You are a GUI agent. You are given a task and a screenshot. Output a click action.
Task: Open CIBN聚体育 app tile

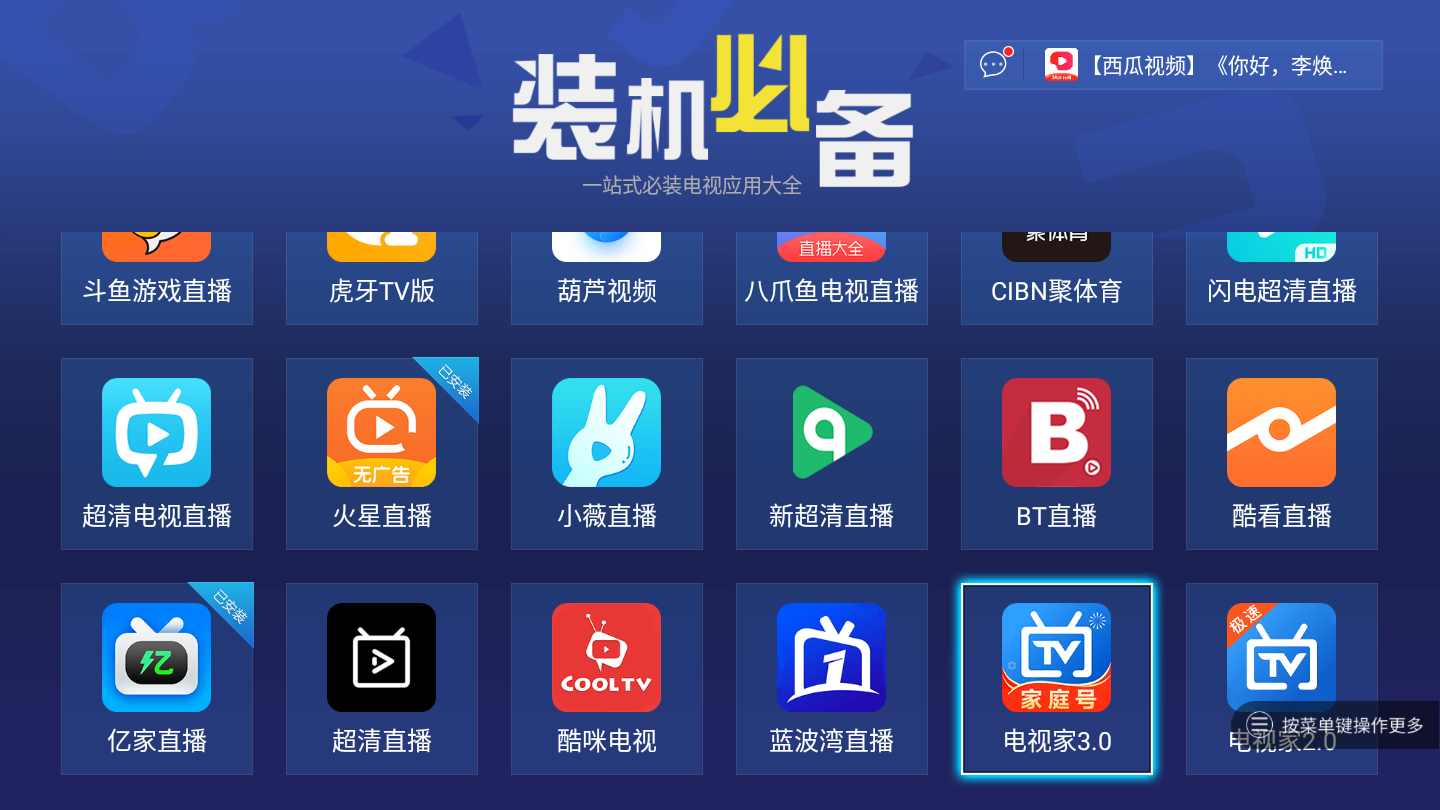coord(1057,278)
